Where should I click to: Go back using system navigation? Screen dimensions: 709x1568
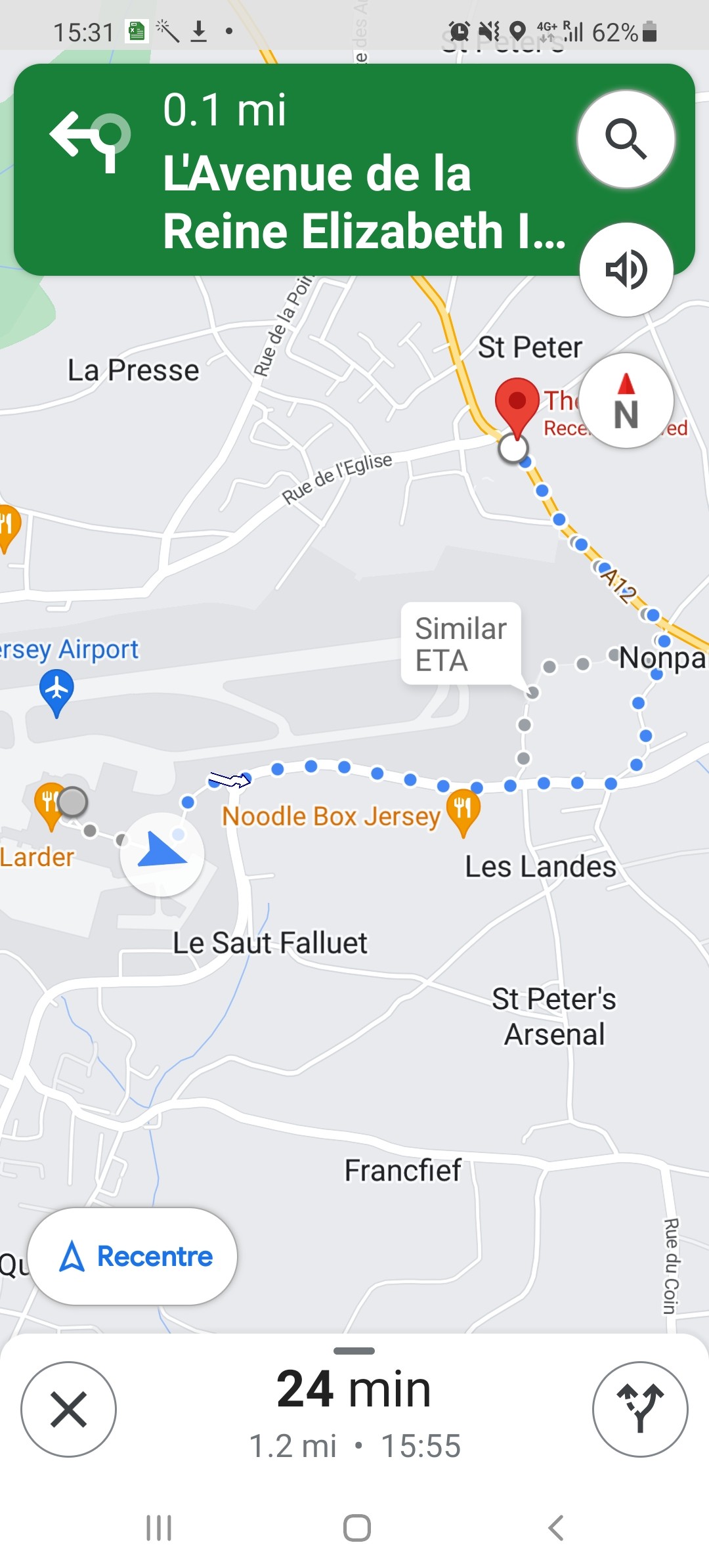555,1528
